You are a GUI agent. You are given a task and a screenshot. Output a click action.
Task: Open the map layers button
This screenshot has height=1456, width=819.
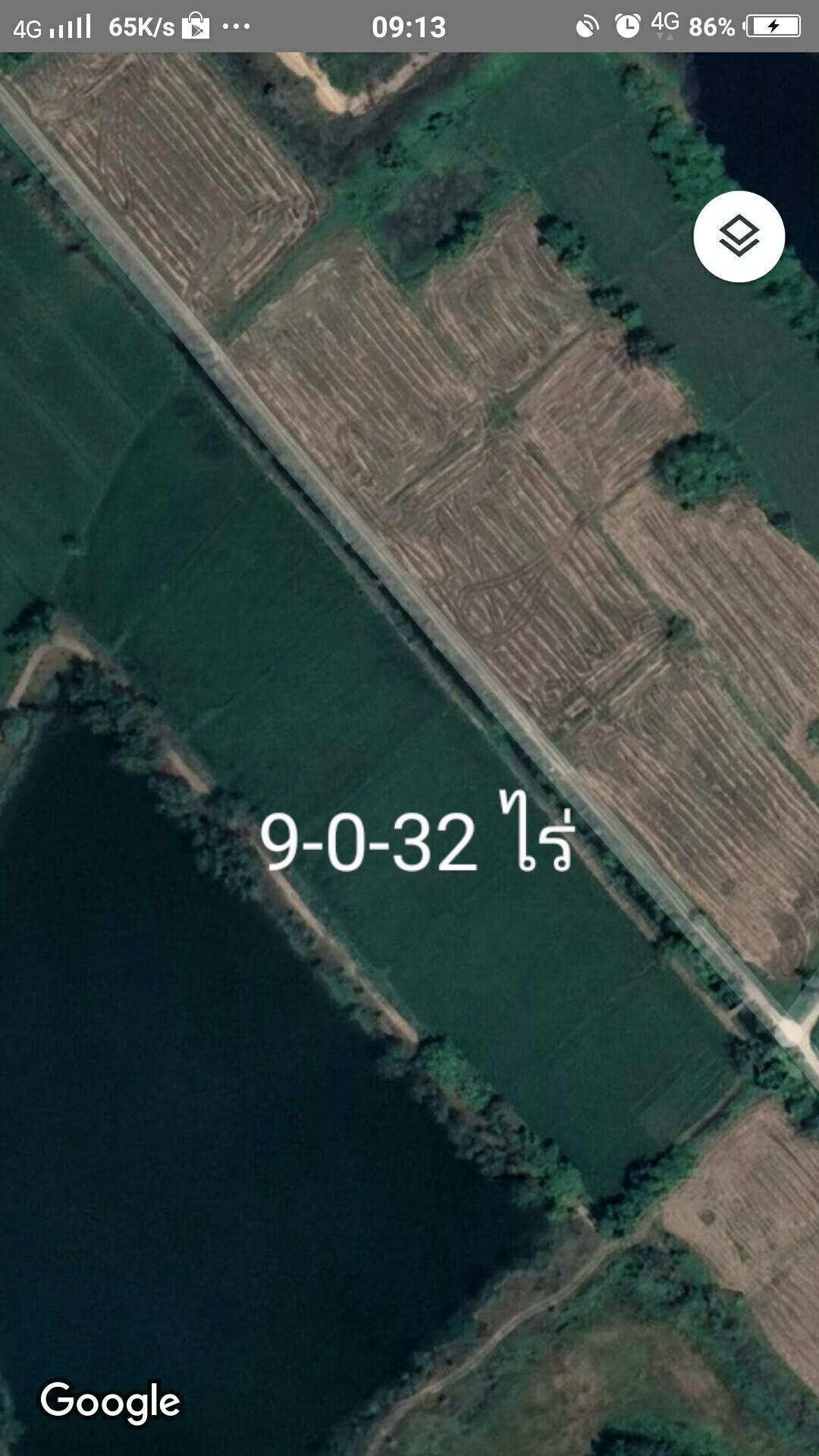739,237
